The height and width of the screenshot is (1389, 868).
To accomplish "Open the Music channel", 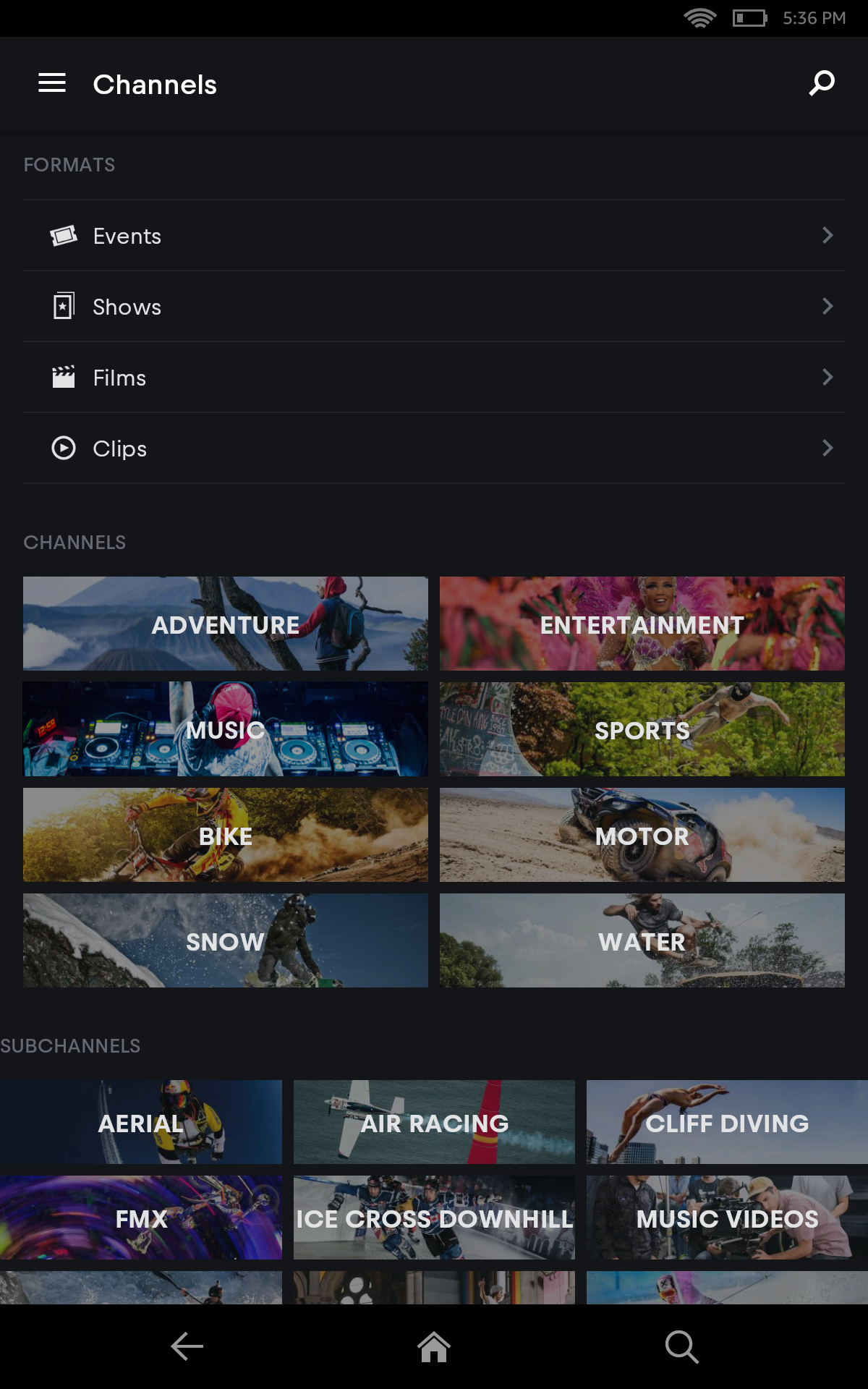I will tap(226, 729).
